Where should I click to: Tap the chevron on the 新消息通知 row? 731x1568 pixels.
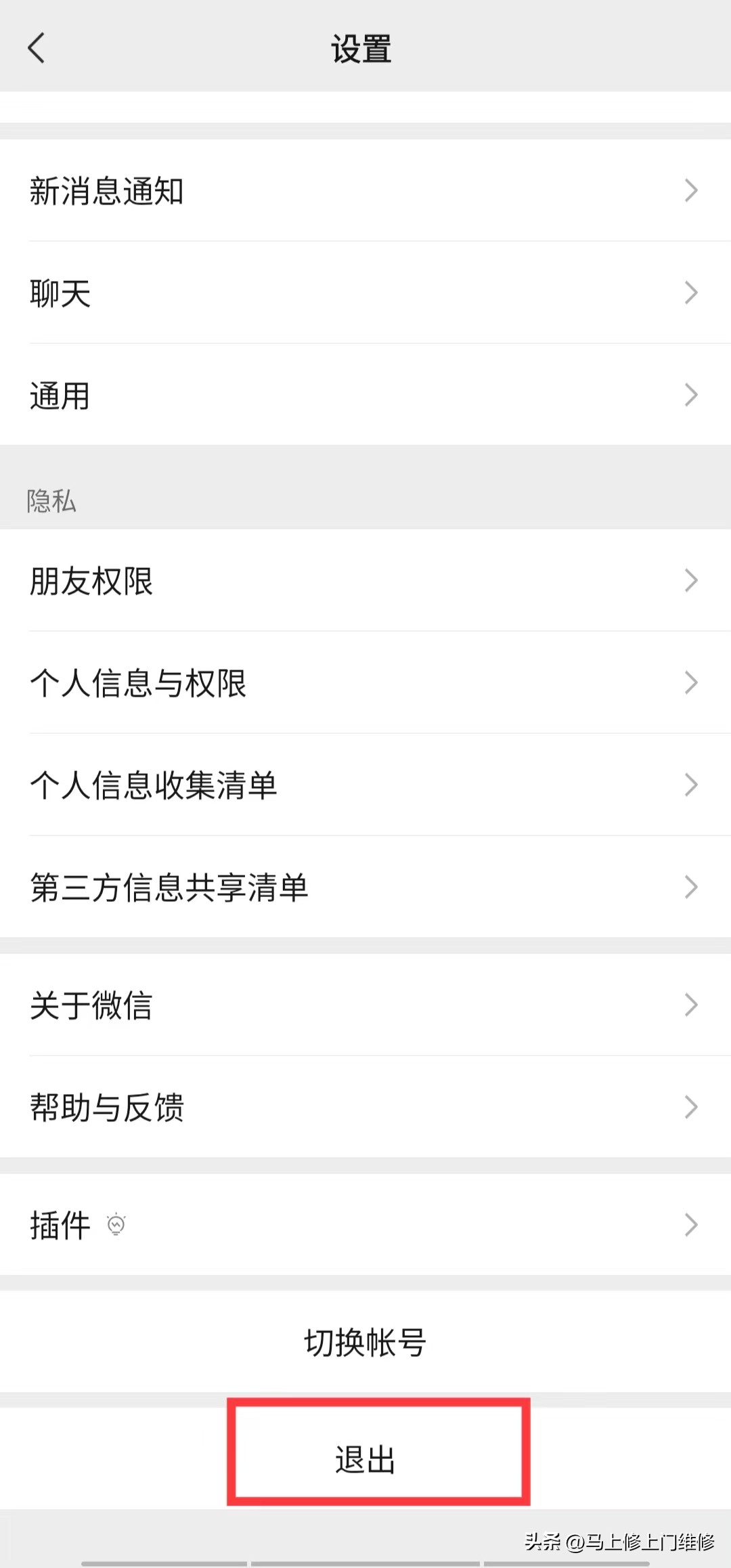(x=691, y=192)
